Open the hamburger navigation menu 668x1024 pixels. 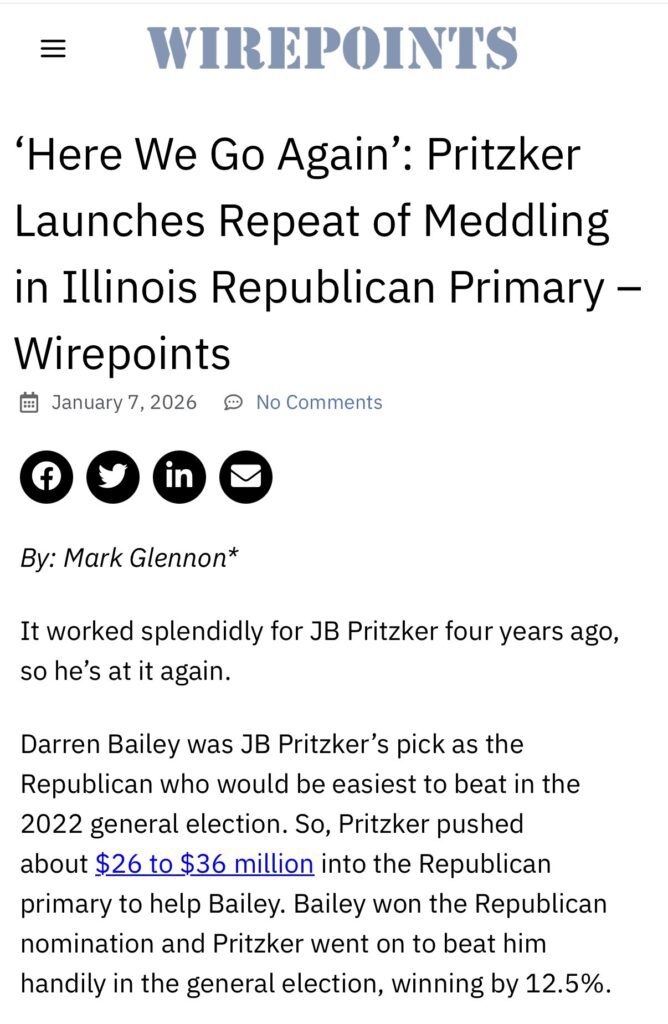click(52, 49)
